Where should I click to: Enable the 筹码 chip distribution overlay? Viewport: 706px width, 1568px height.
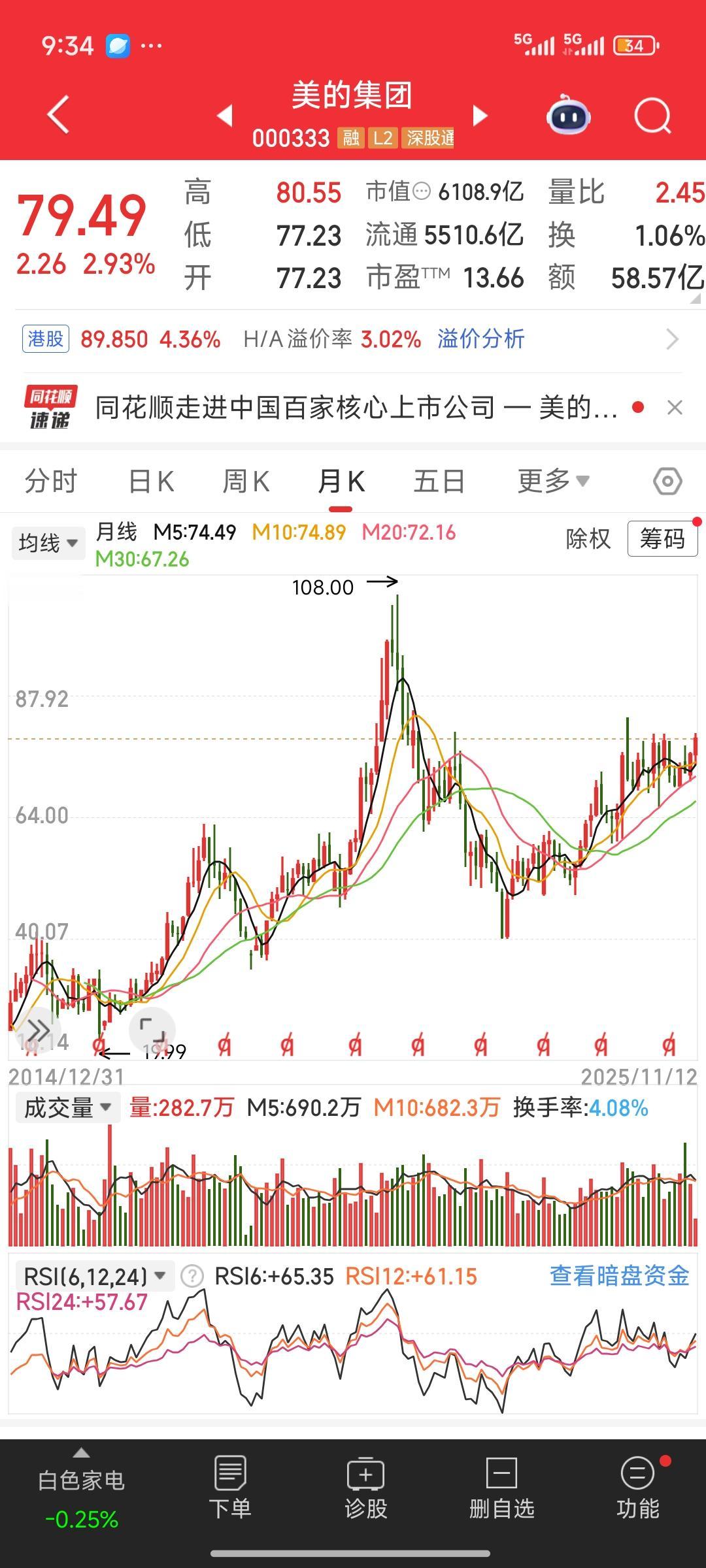[x=662, y=540]
